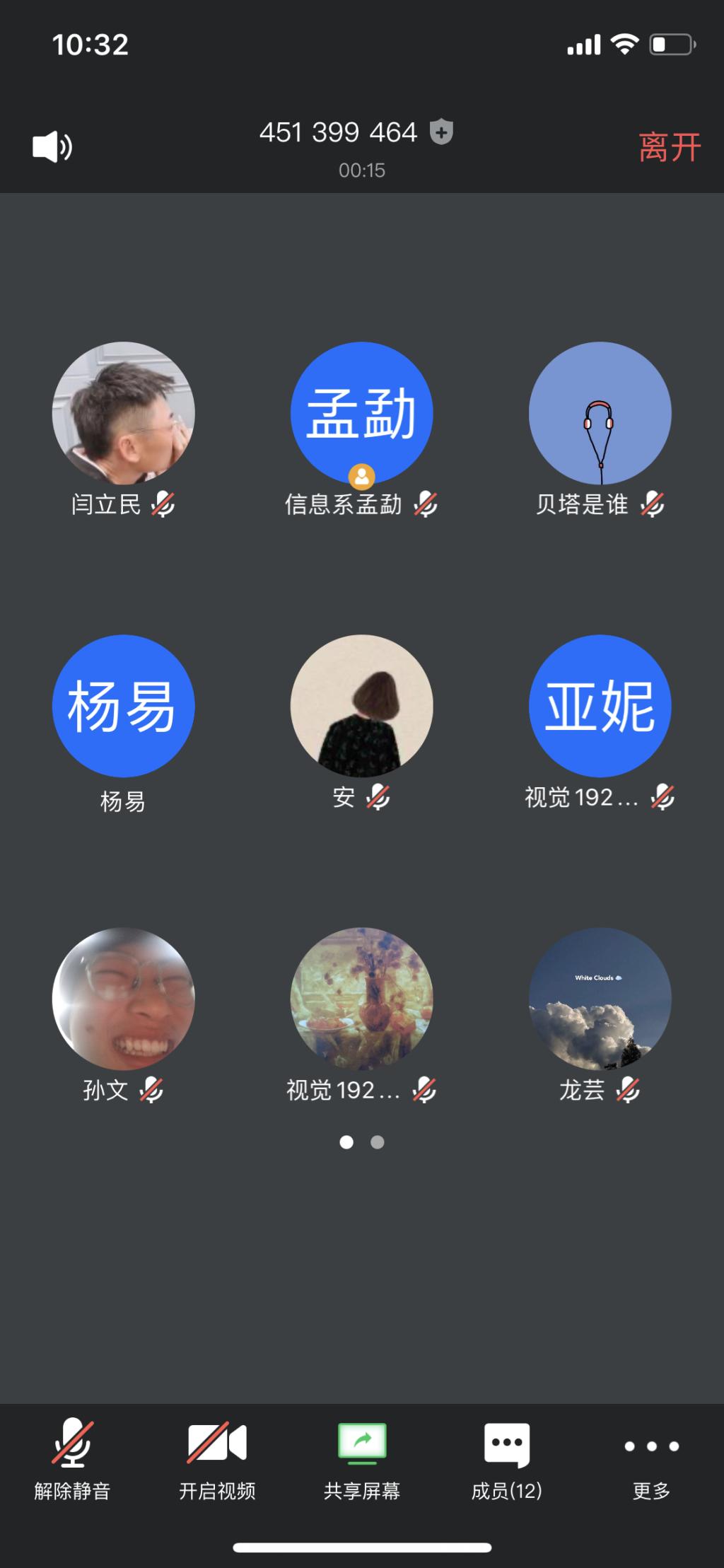
Task: Leave the meeting with 离开
Action: (669, 147)
